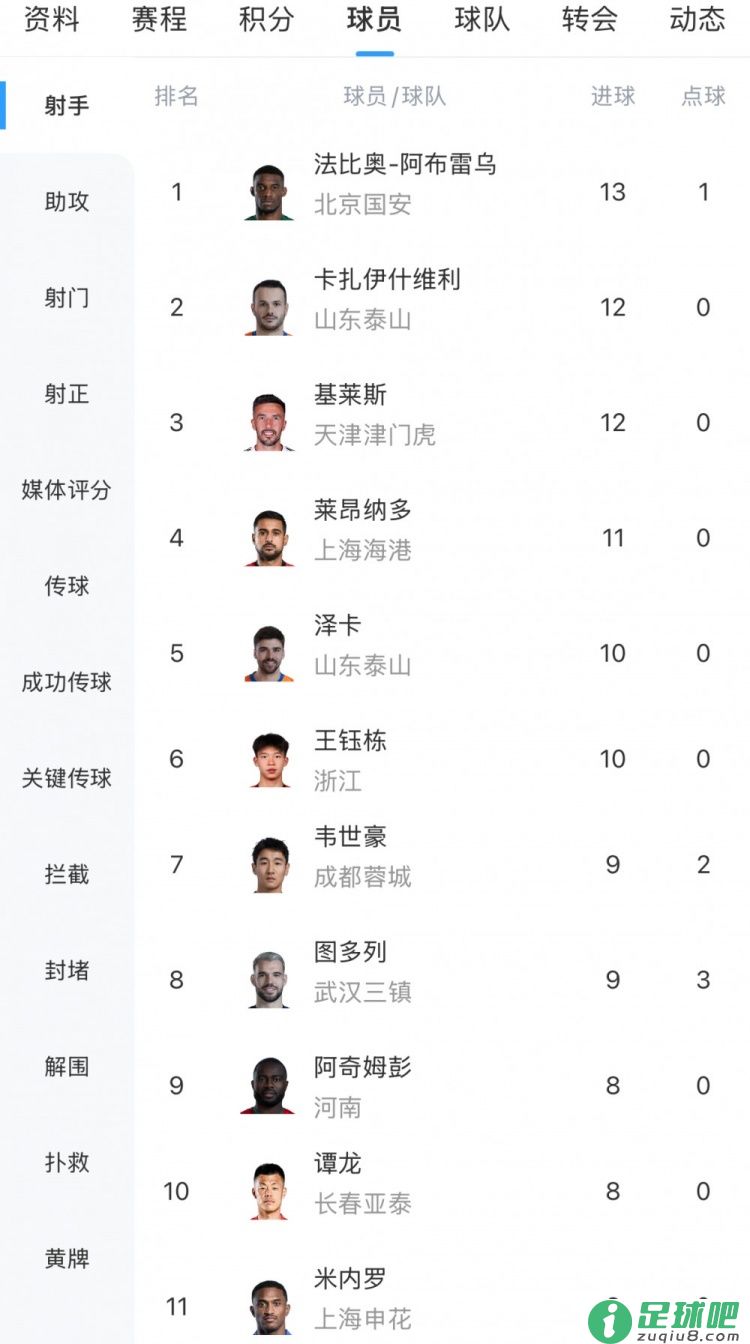
Task: Select 助攻 in the side menu
Action: pos(67,202)
